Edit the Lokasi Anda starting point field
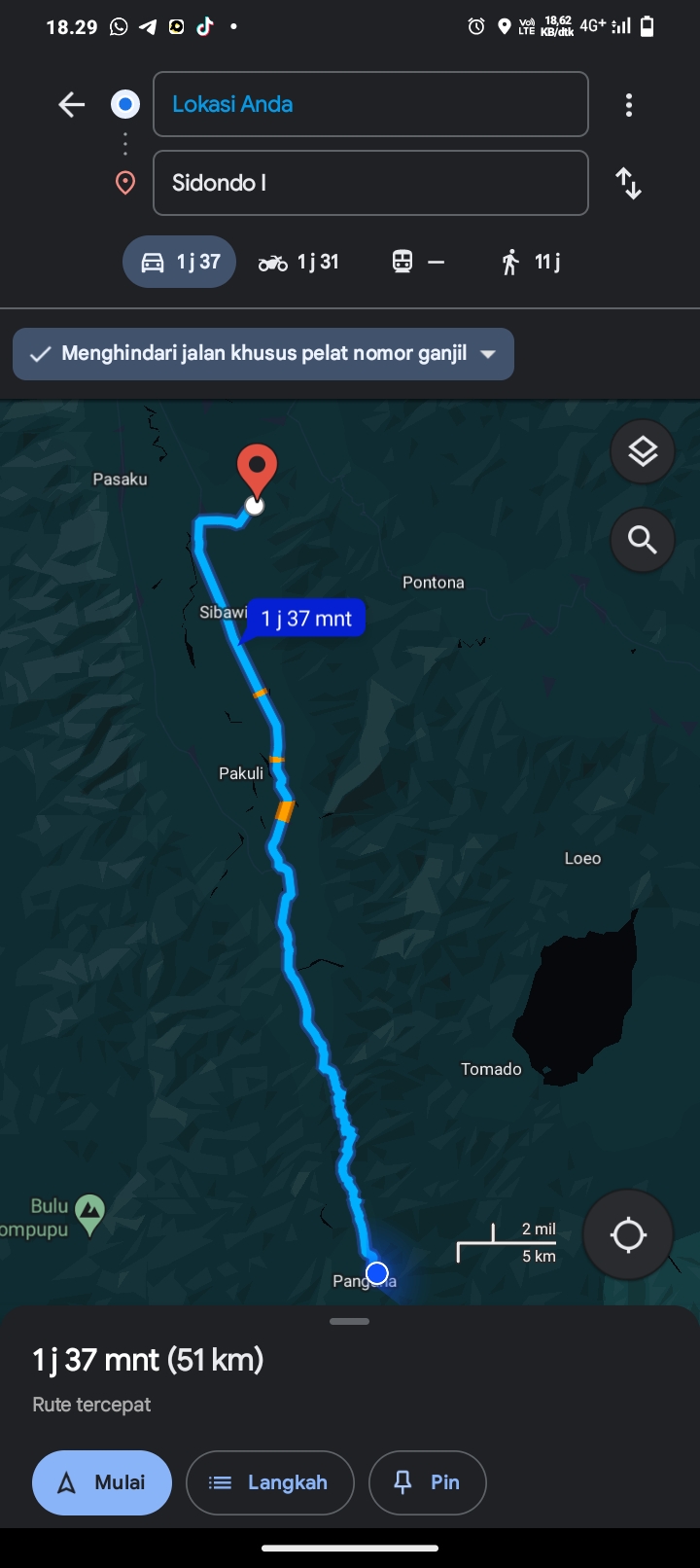 pyautogui.click(x=370, y=104)
